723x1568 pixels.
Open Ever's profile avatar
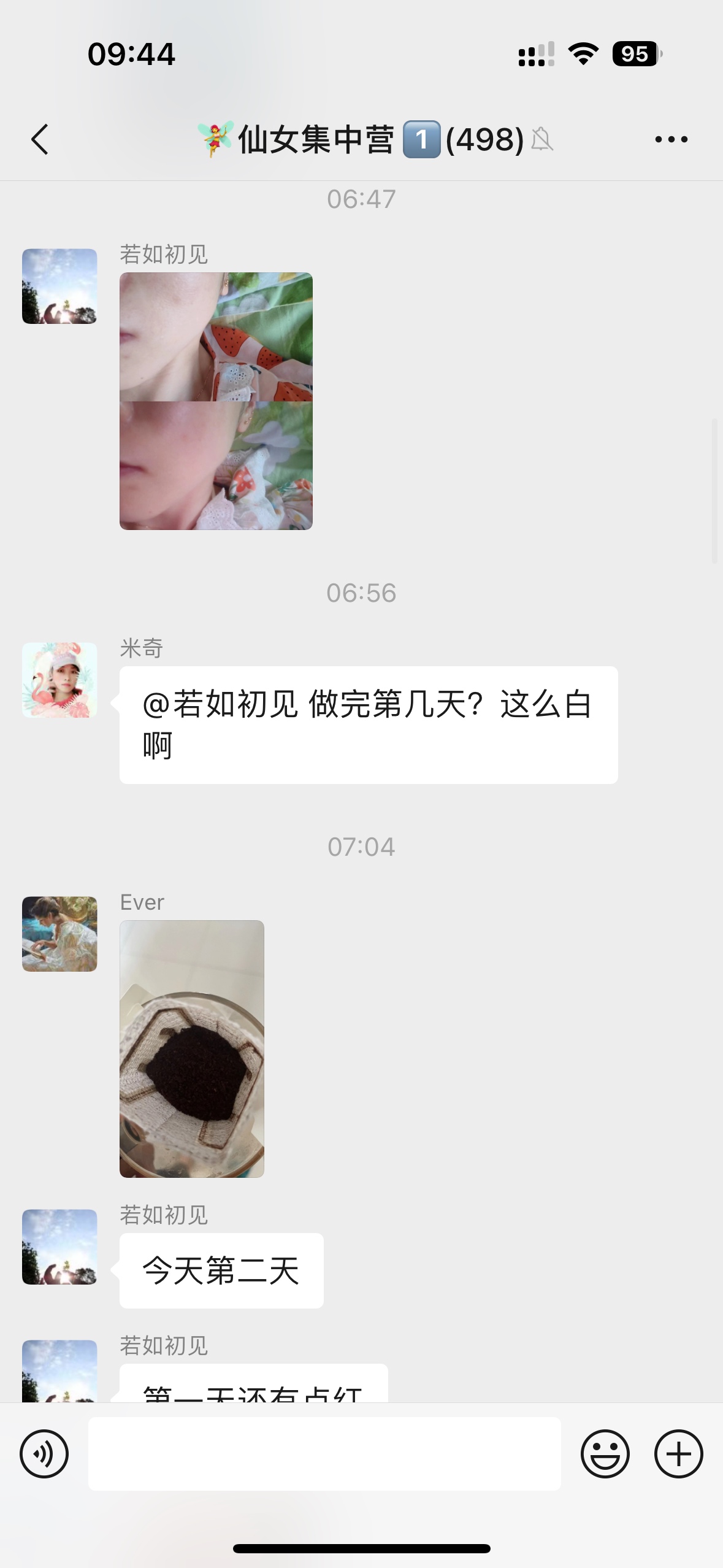tap(59, 934)
